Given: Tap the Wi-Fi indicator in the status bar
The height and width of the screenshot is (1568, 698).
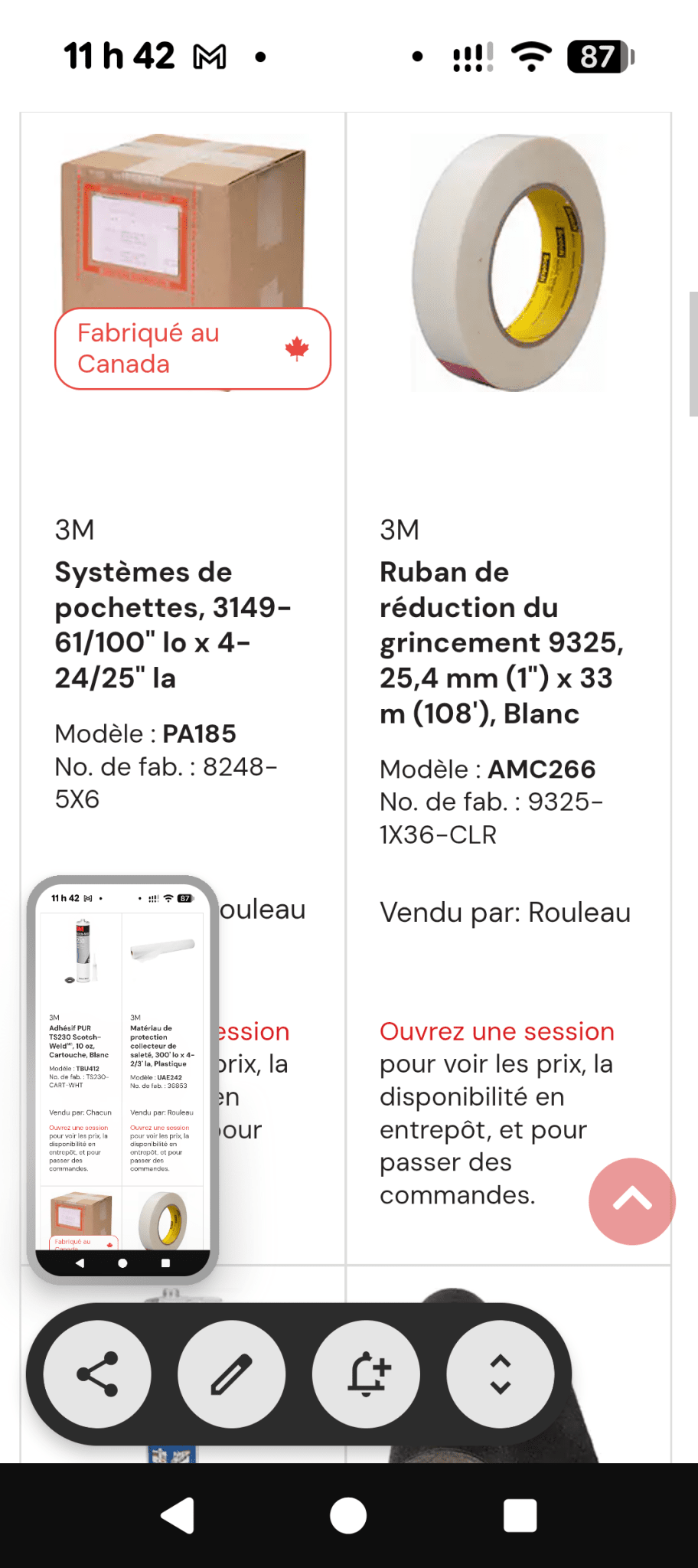Looking at the screenshot, I should [x=533, y=56].
